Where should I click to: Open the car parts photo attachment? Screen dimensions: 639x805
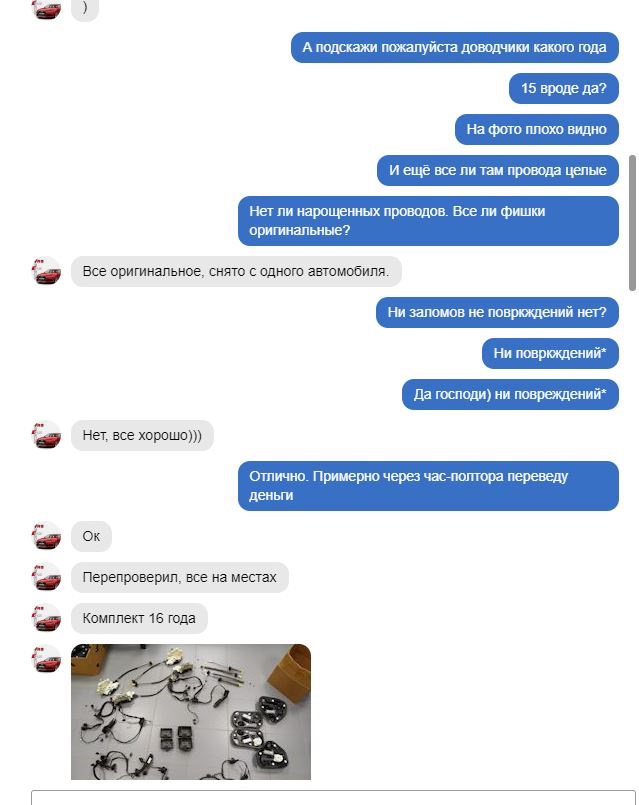pyautogui.click(x=190, y=711)
